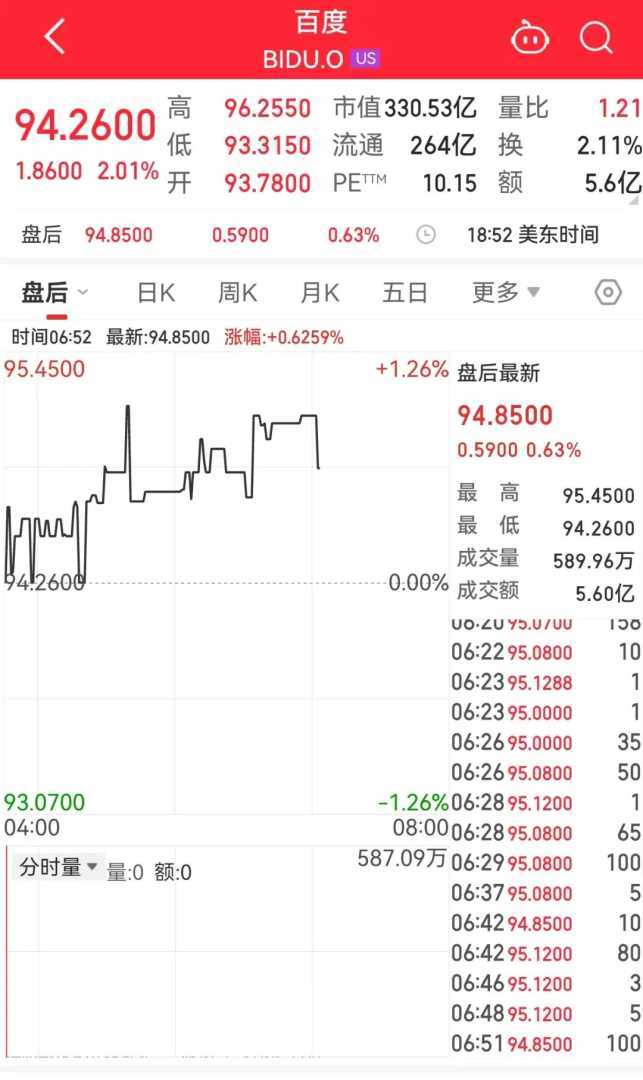Show the 五日 five-day chart

(404, 292)
